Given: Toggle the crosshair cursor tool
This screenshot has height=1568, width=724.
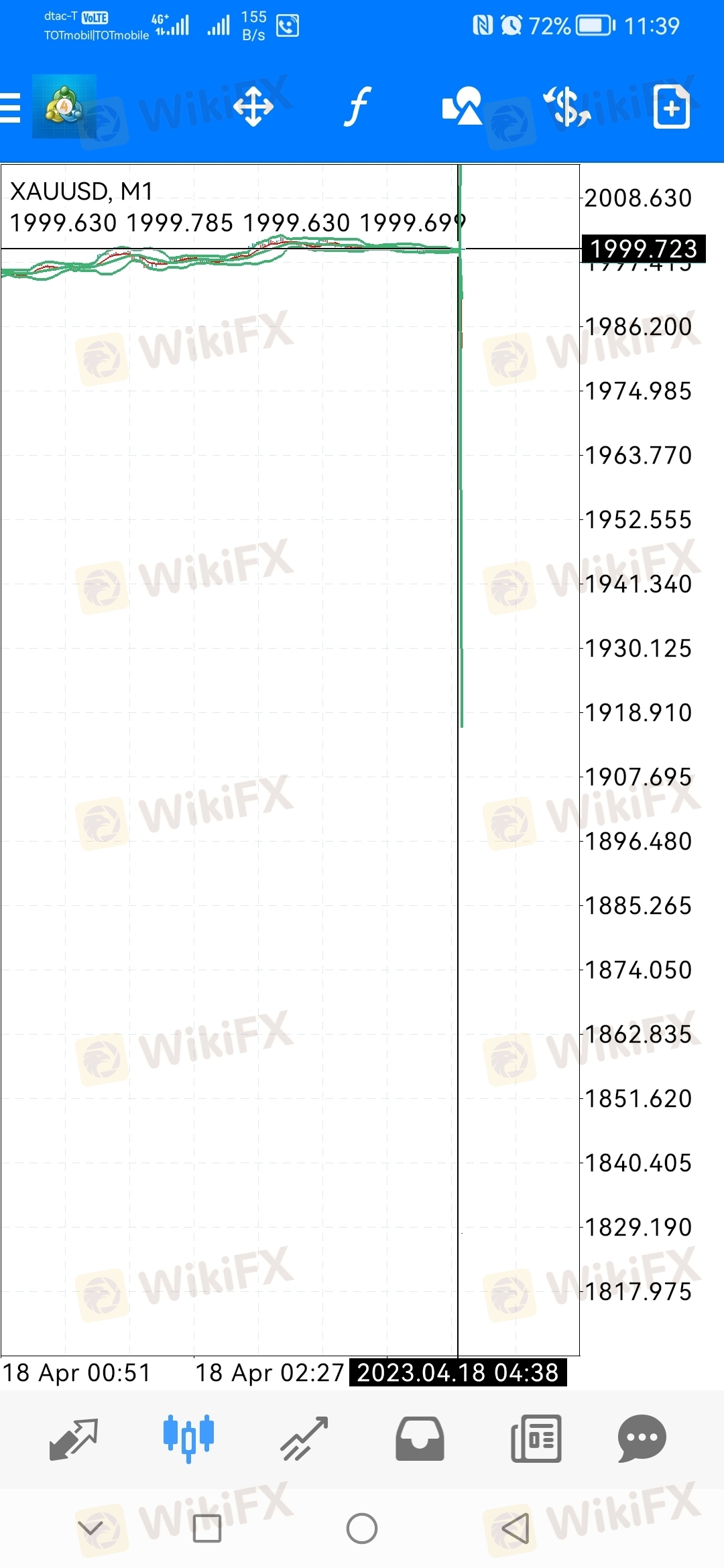Looking at the screenshot, I should point(253,107).
